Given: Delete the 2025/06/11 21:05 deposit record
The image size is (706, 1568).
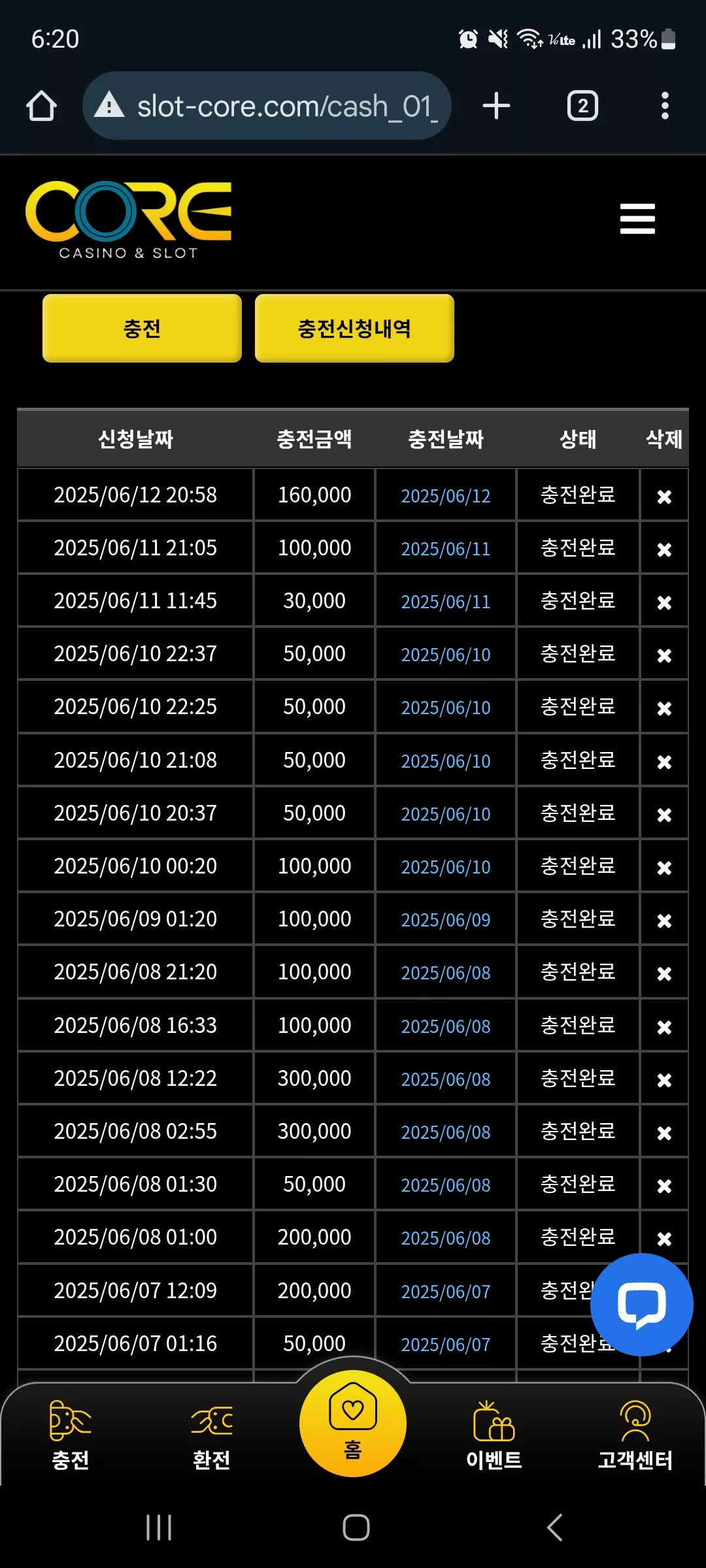Looking at the screenshot, I should click(664, 549).
